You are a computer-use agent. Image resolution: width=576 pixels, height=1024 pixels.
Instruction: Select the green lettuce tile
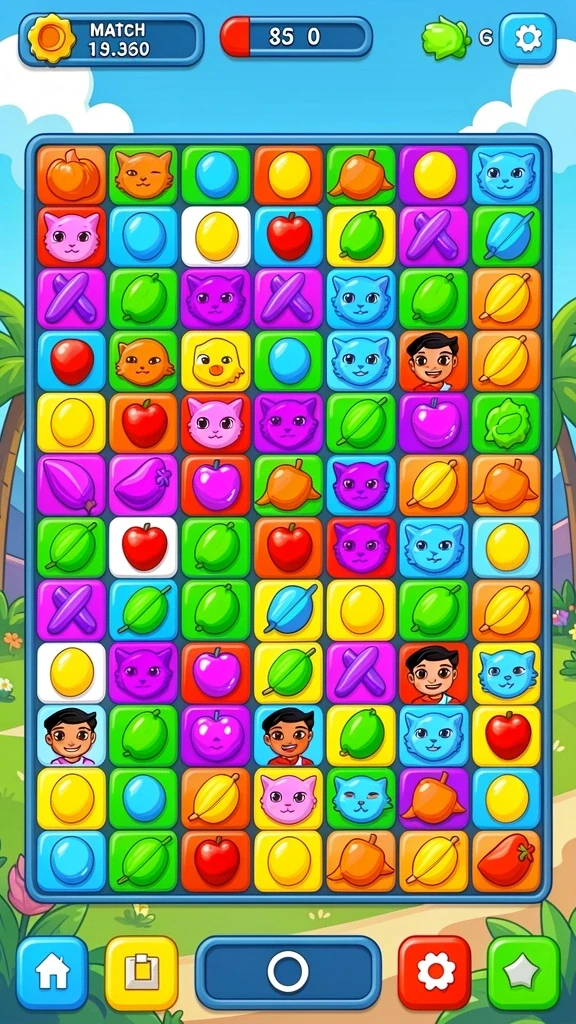point(506,424)
